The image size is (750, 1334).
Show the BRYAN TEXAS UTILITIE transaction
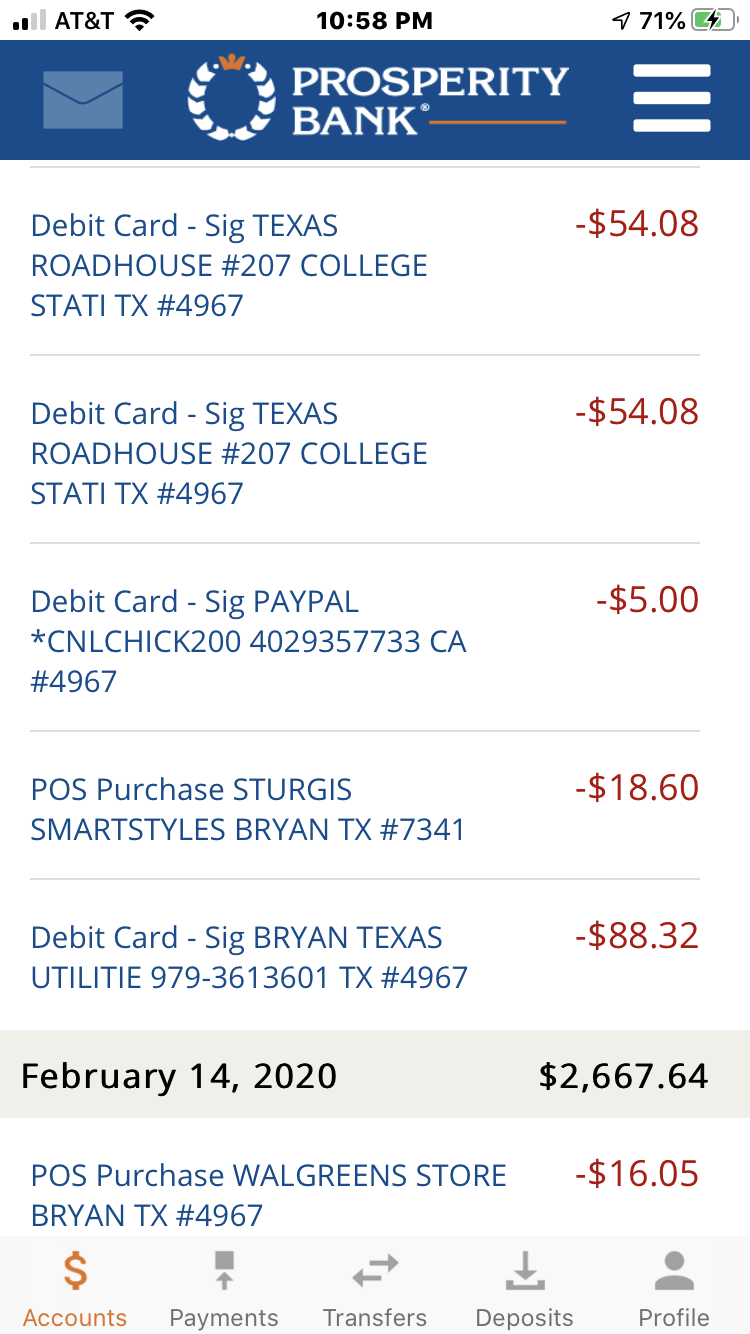click(364, 957)
